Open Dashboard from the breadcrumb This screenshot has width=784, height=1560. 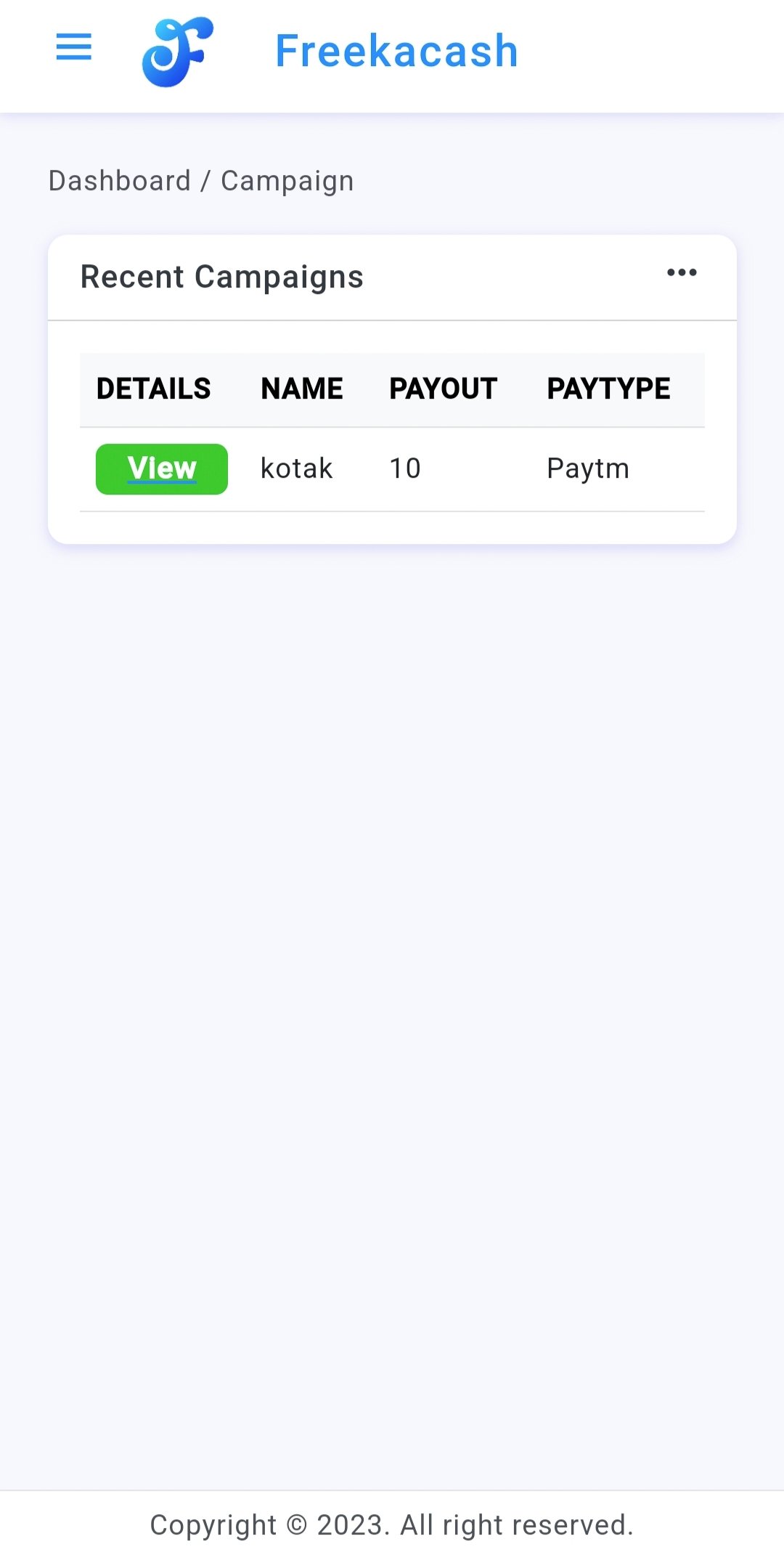click(x=121, y=180)
